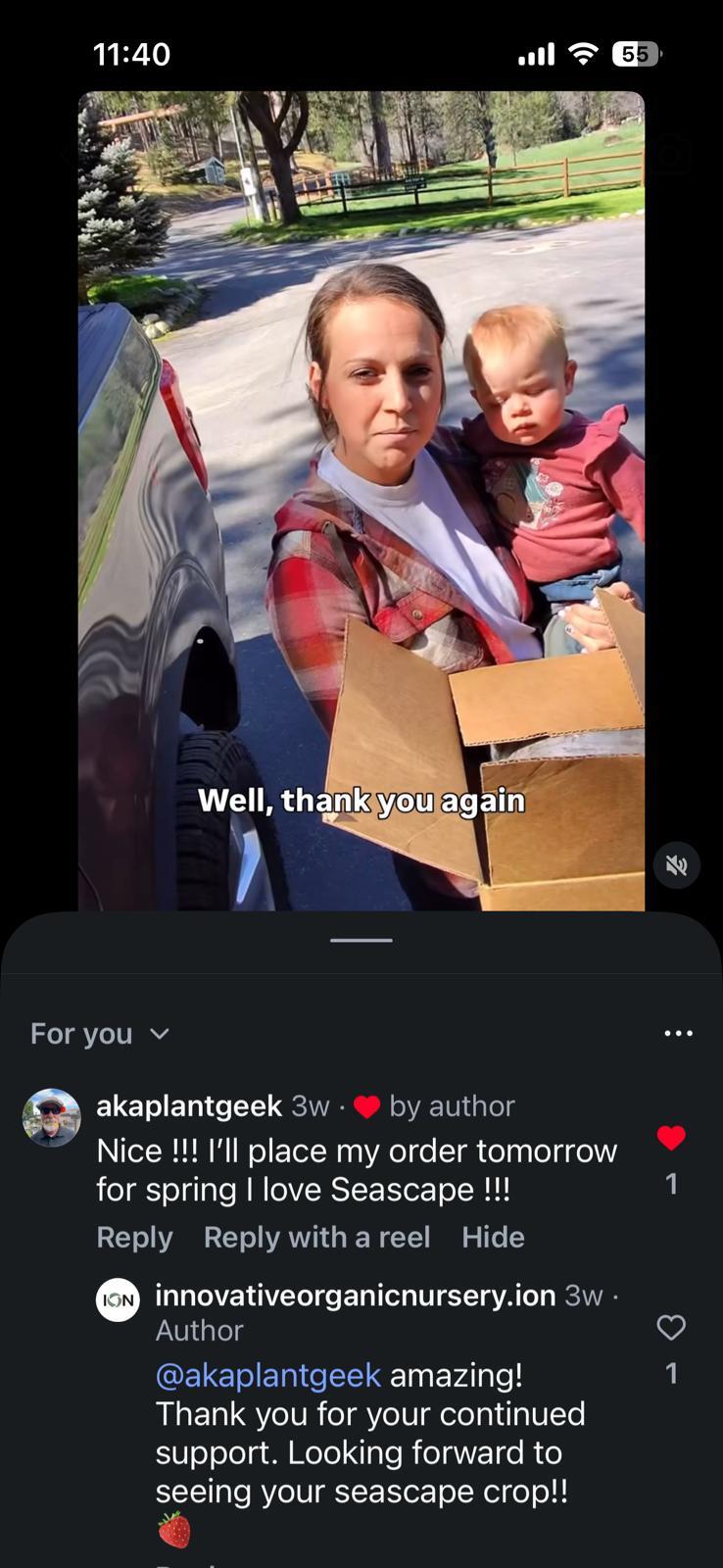This screenshot has height=1568, width=723.
Task: Reply with a reel to akaplantgeek
Action: pyautogui.click(x=316, y=1237)
